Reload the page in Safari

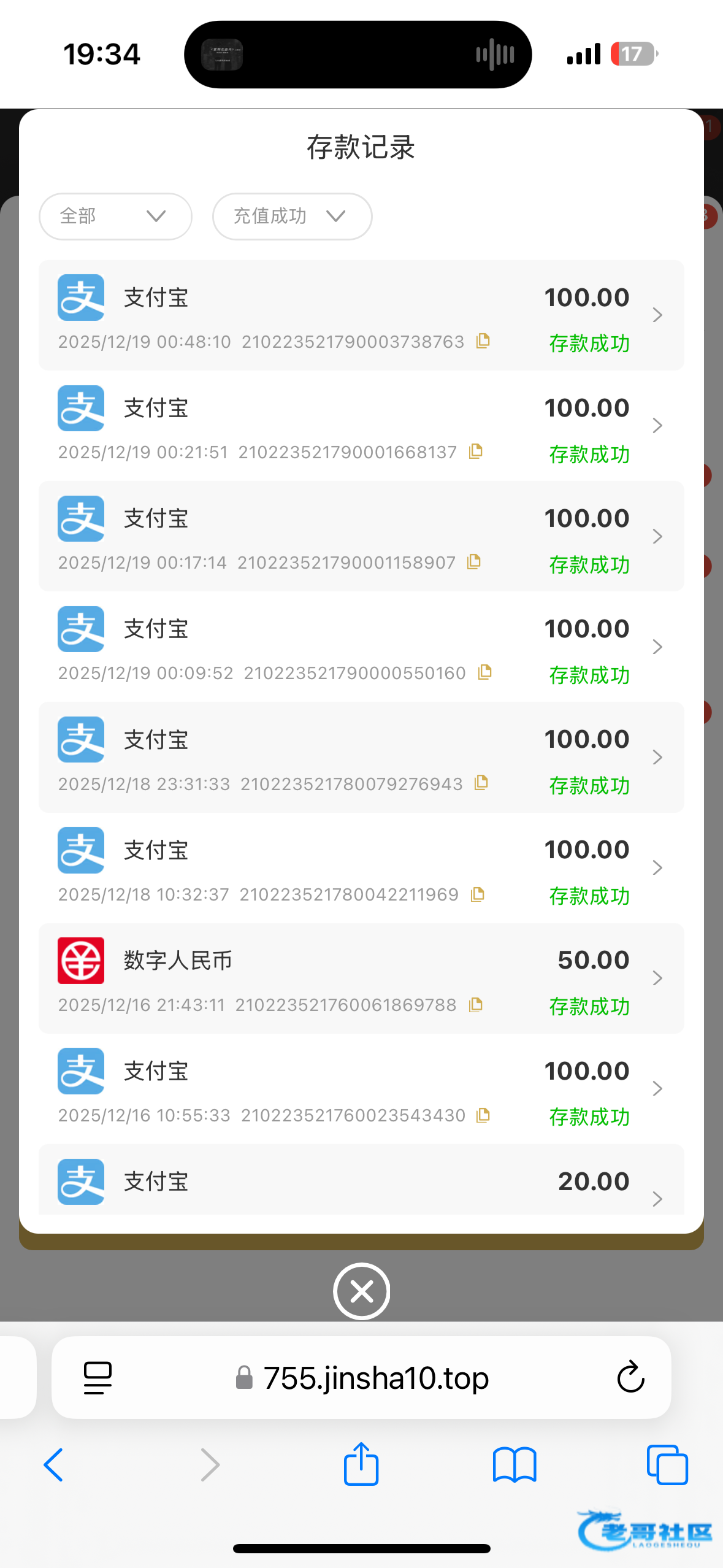pos(630,1378)
